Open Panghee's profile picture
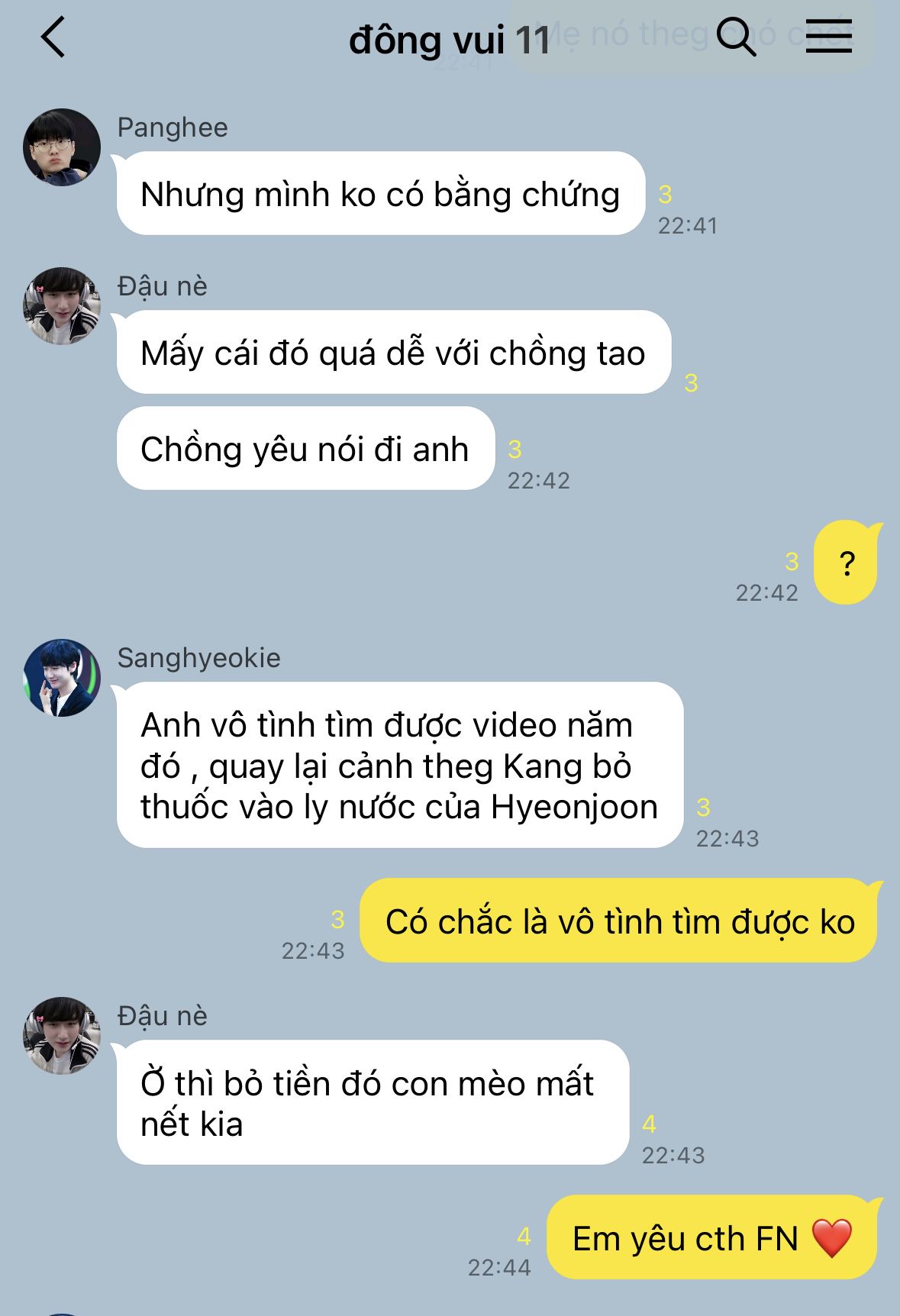Viewport: 900px width, 1316px height. 62,147
